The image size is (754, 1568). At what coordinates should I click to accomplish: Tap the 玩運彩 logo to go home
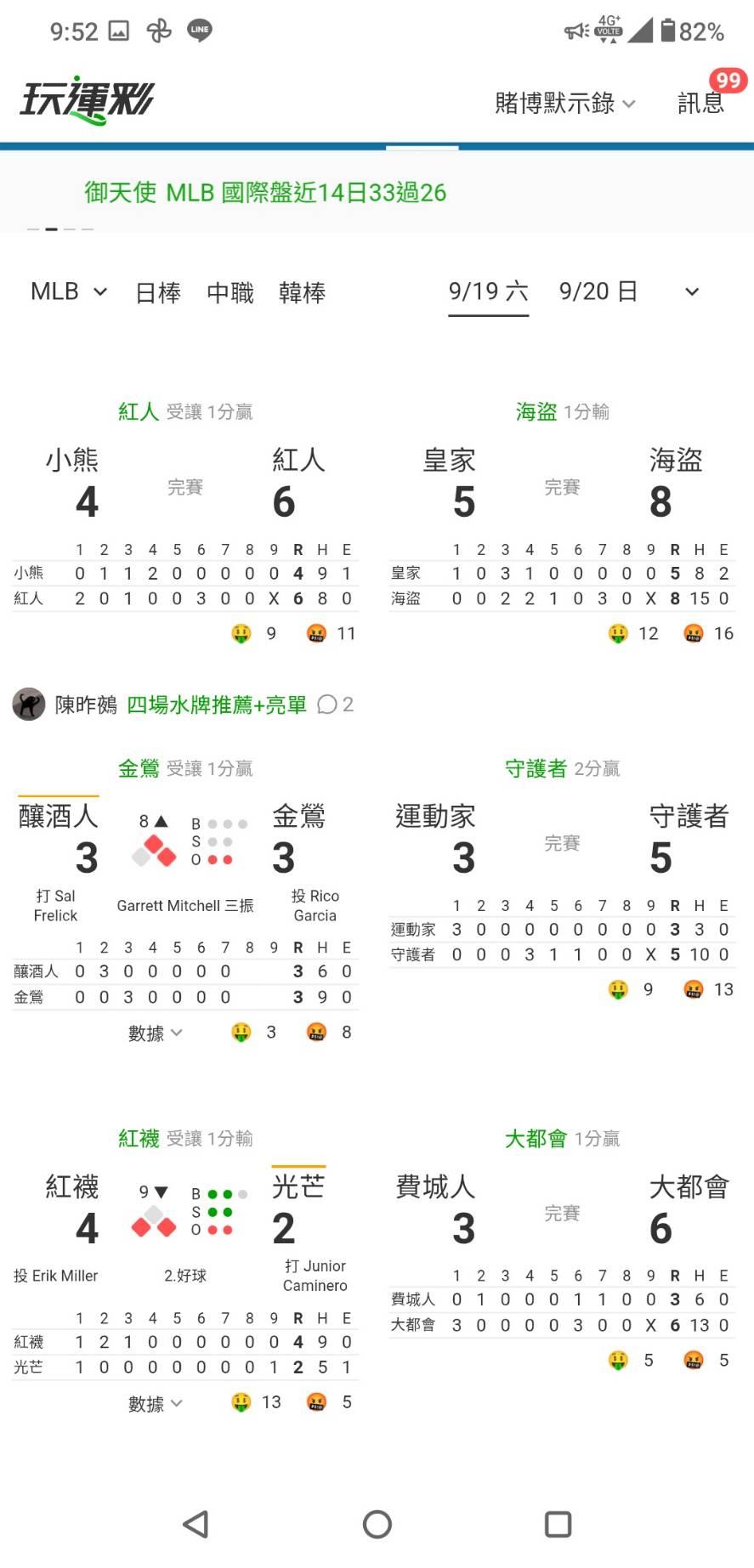pos(87,100)
